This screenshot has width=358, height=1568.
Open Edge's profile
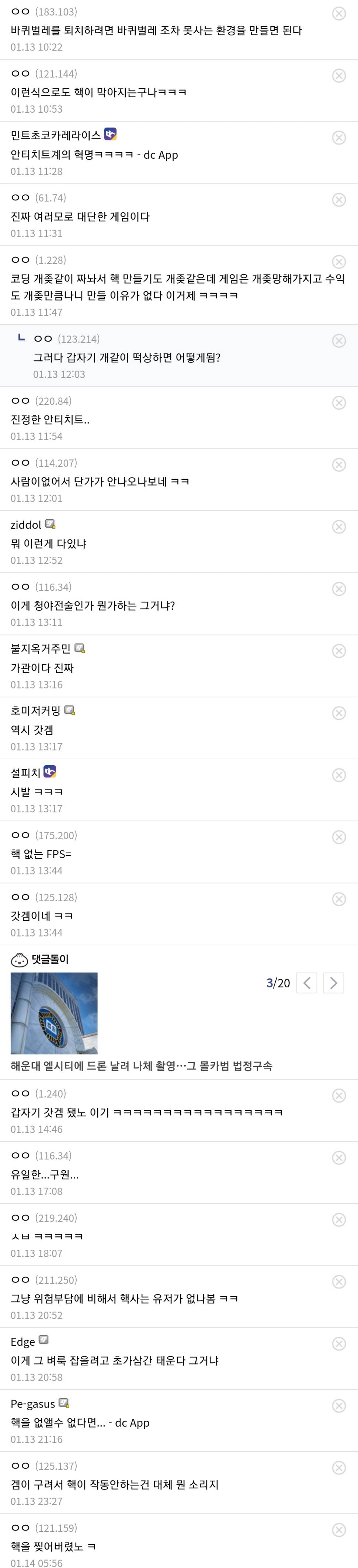tap(22, 1341)
